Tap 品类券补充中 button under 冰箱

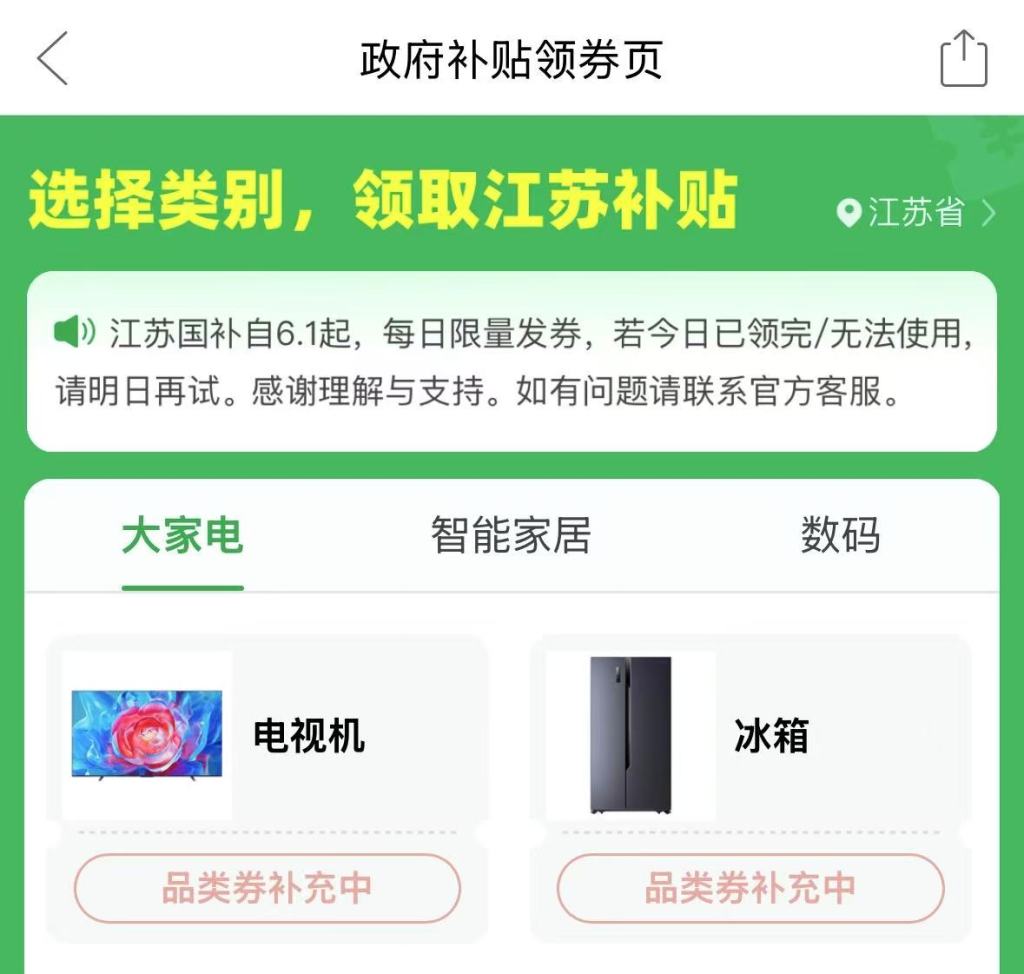coord(750,887)
